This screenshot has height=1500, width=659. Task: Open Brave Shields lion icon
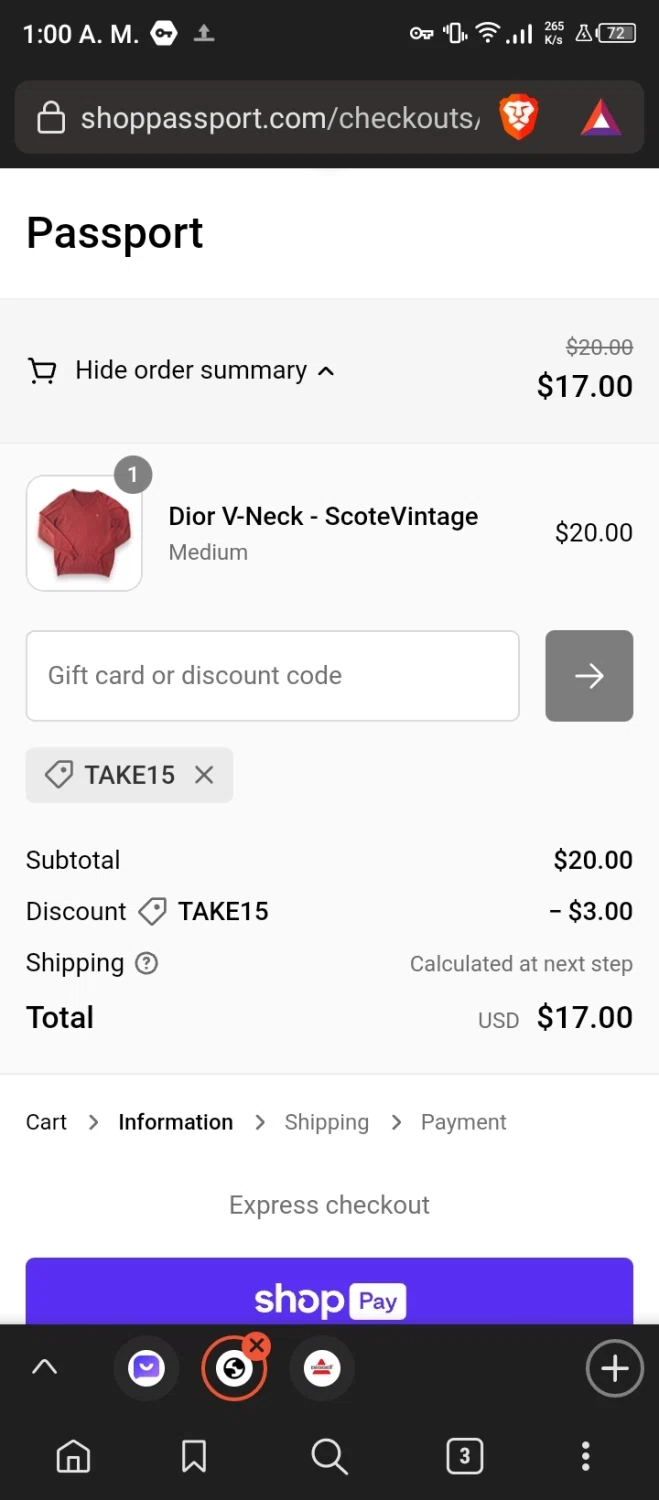point(518,119)
